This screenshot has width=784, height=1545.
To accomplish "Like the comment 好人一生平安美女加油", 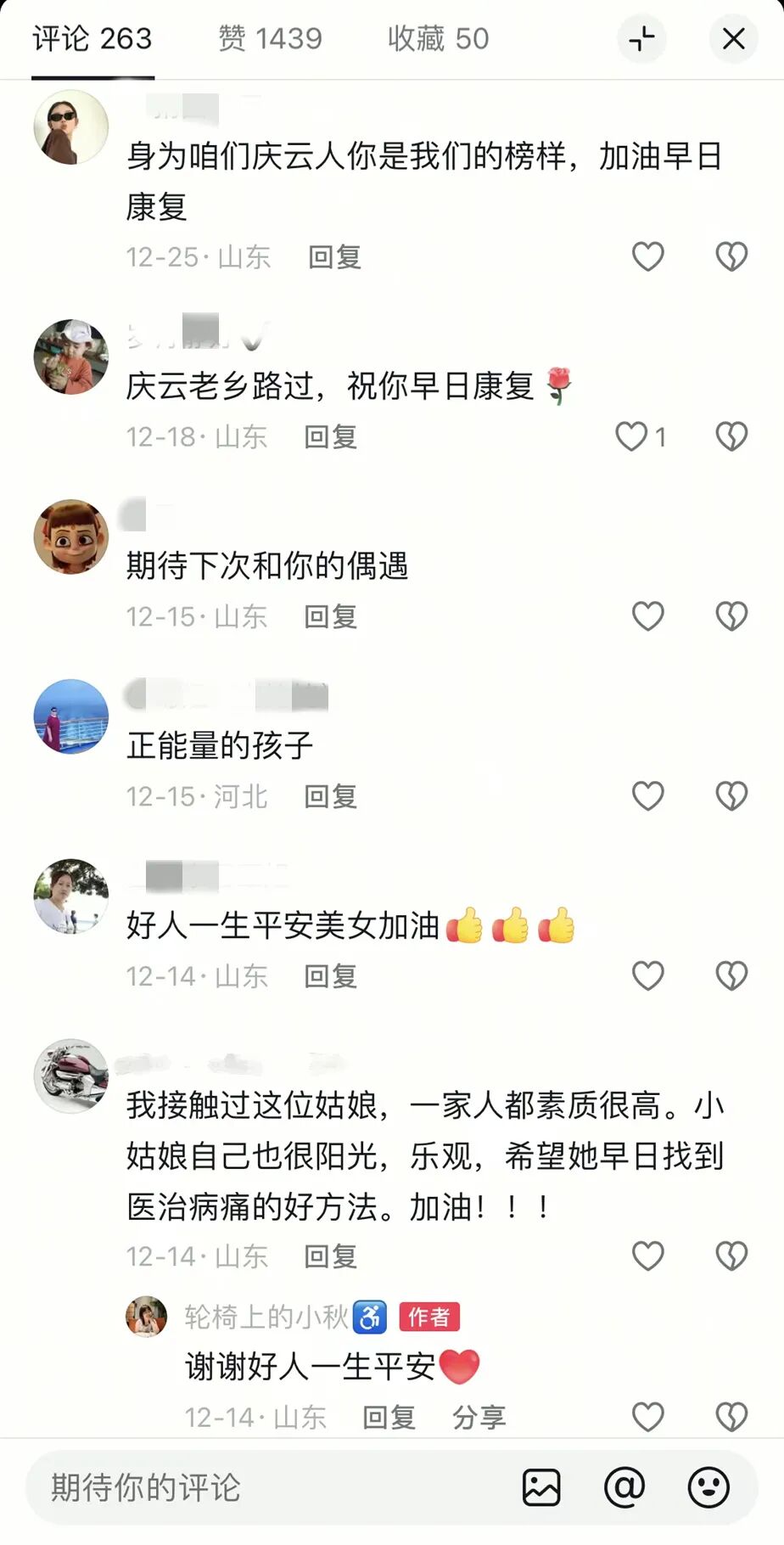I will click(647, 976).
